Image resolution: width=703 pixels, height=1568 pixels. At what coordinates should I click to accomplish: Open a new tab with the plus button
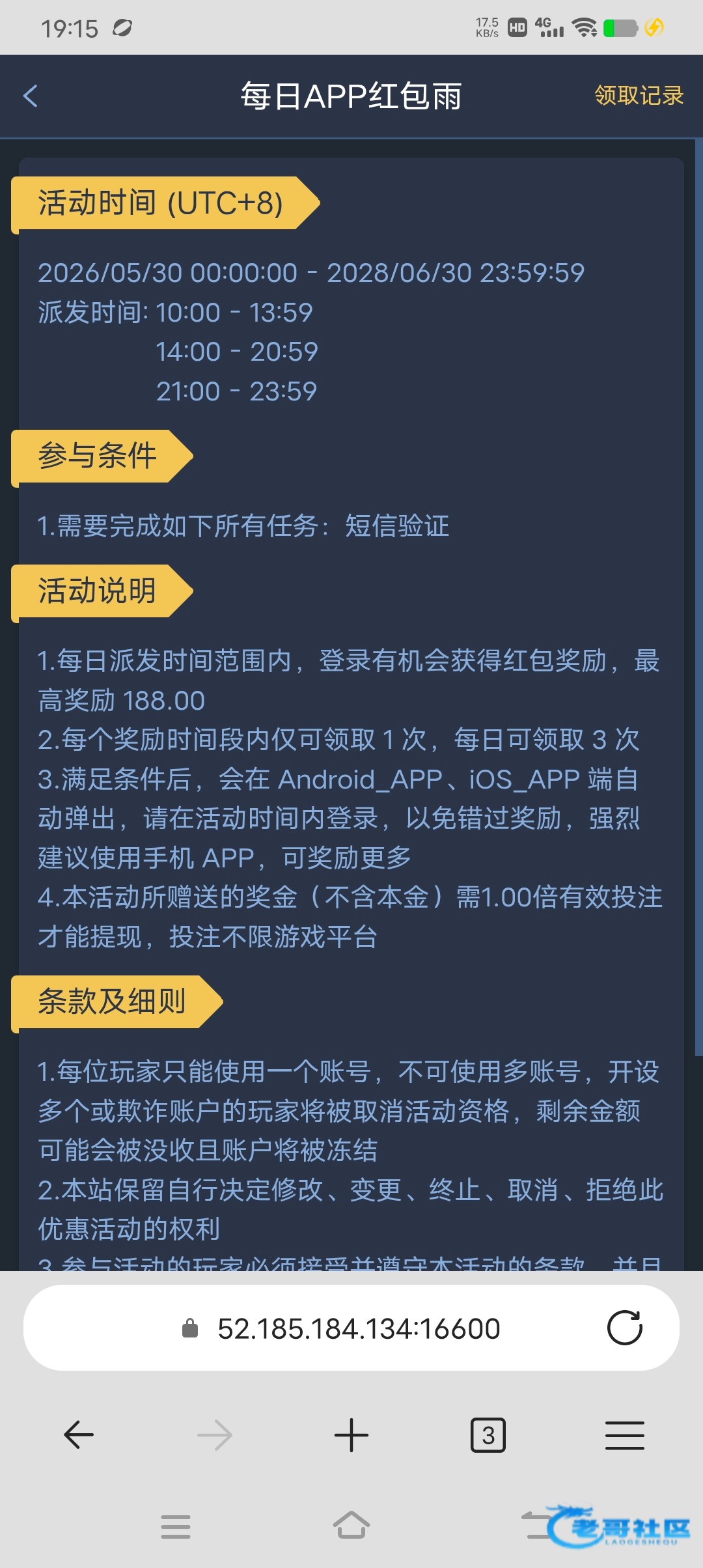(351, 1435)
